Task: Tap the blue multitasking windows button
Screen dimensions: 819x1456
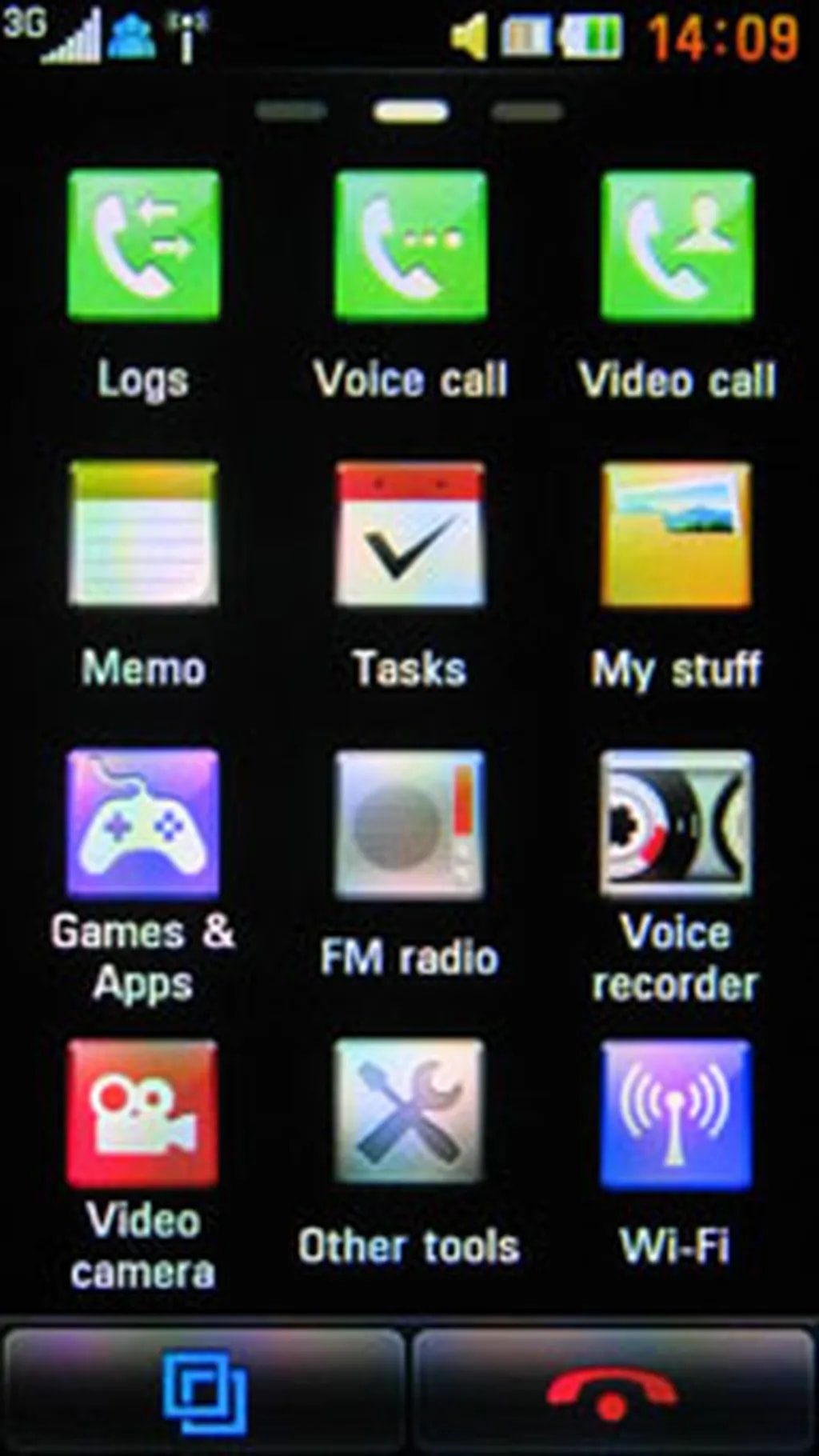Action: tap(205, 1392)
